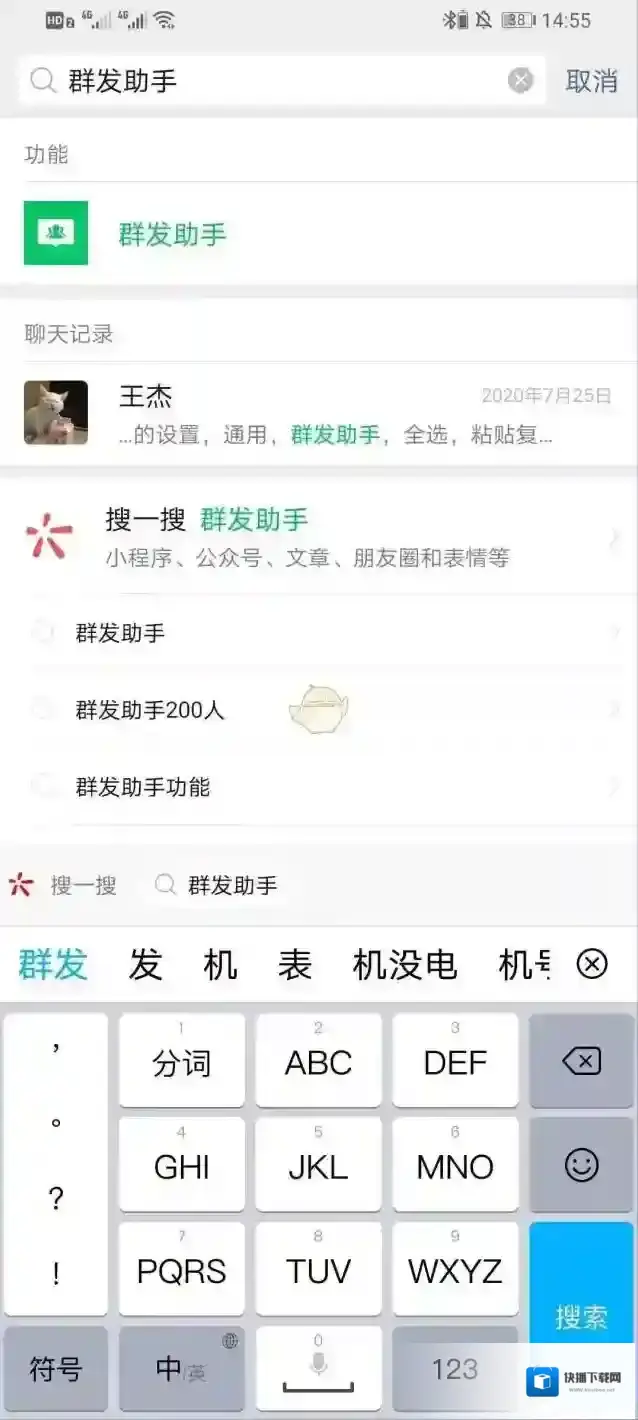Screen dimensions: 638x1420
Task: Clear the search text with the X icon
Action: tap(520, 81)
